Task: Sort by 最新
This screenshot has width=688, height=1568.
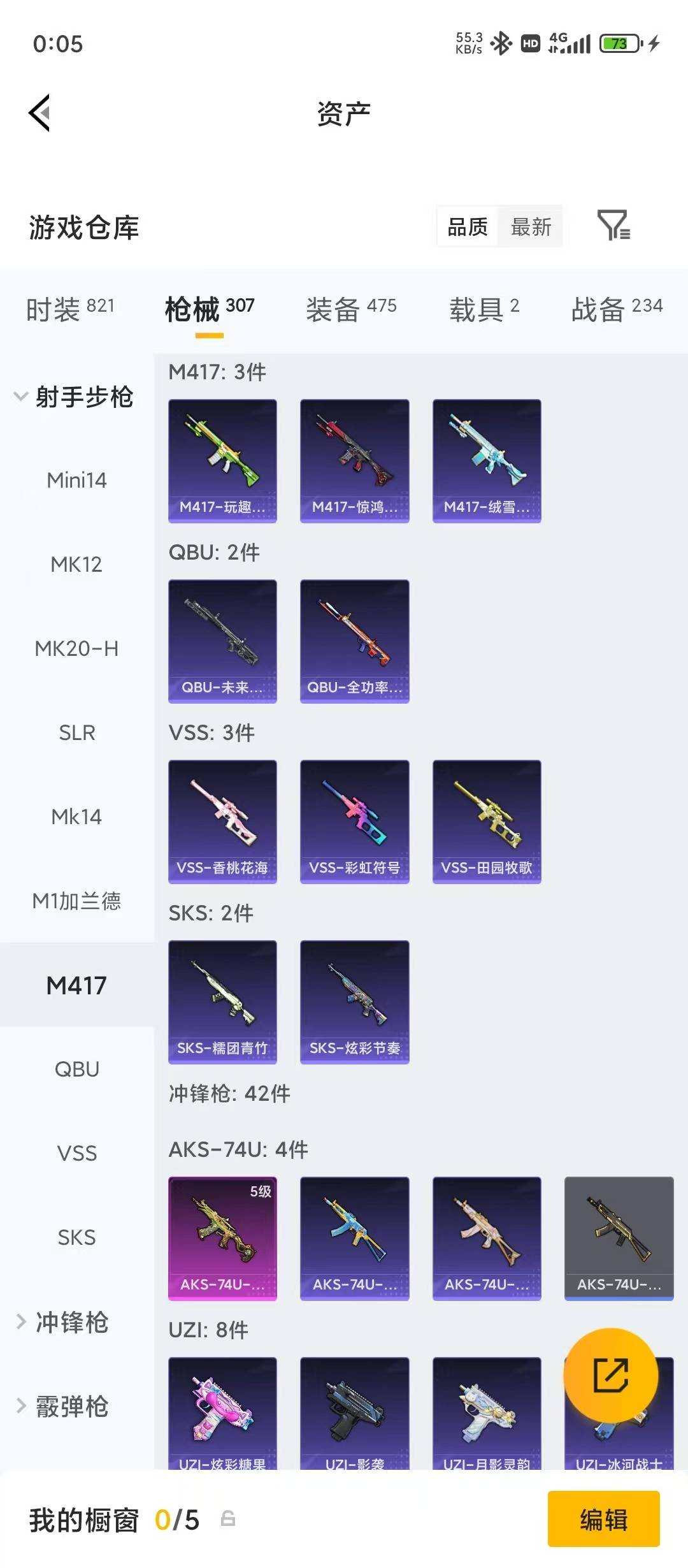Action: click(x=531, y=226)
